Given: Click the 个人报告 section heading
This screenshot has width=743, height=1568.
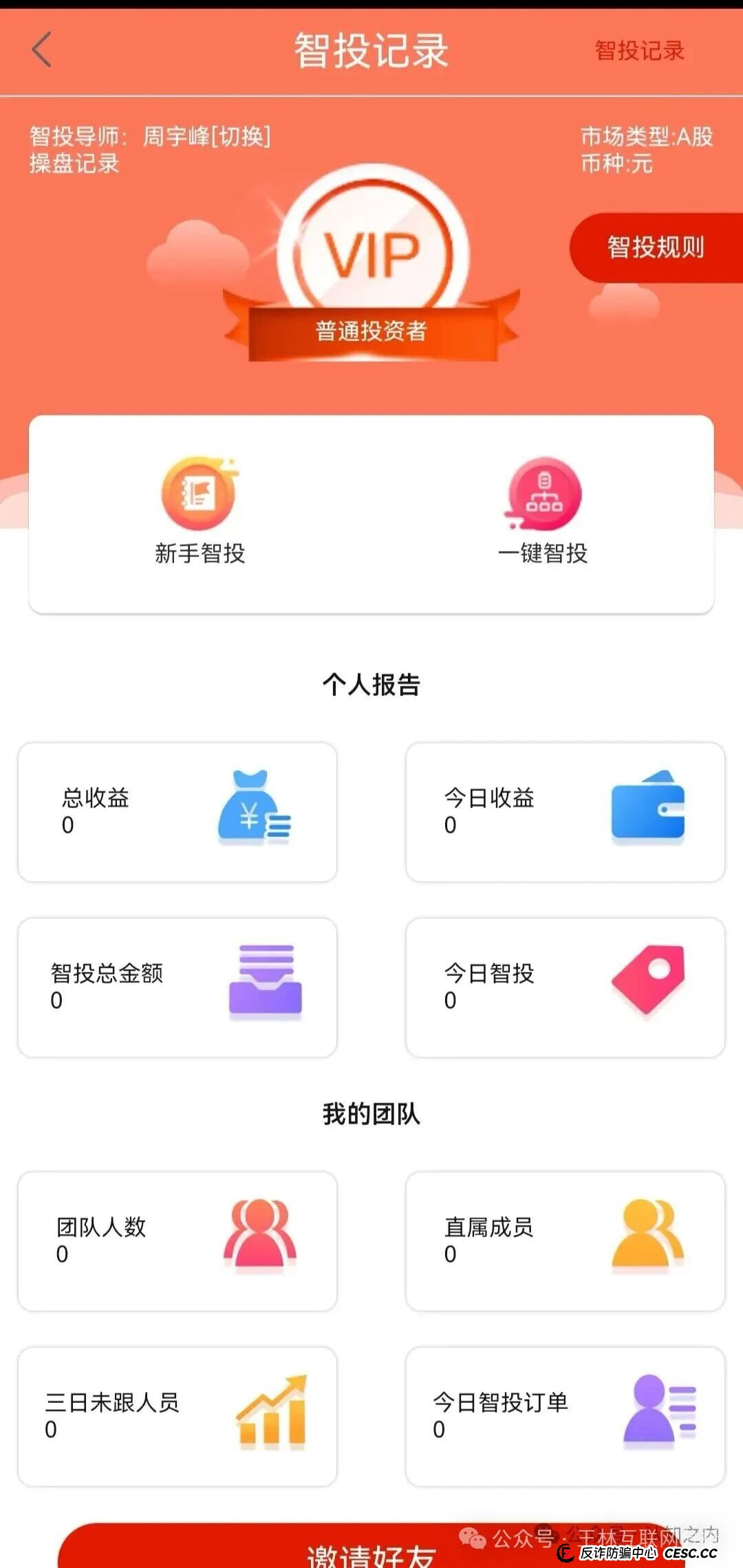Looking at the screenshot, I should click(371, 683).
